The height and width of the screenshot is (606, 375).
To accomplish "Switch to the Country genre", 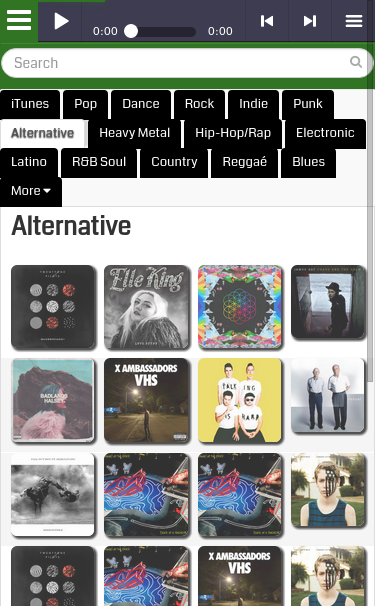I will (x=174, y=162).
